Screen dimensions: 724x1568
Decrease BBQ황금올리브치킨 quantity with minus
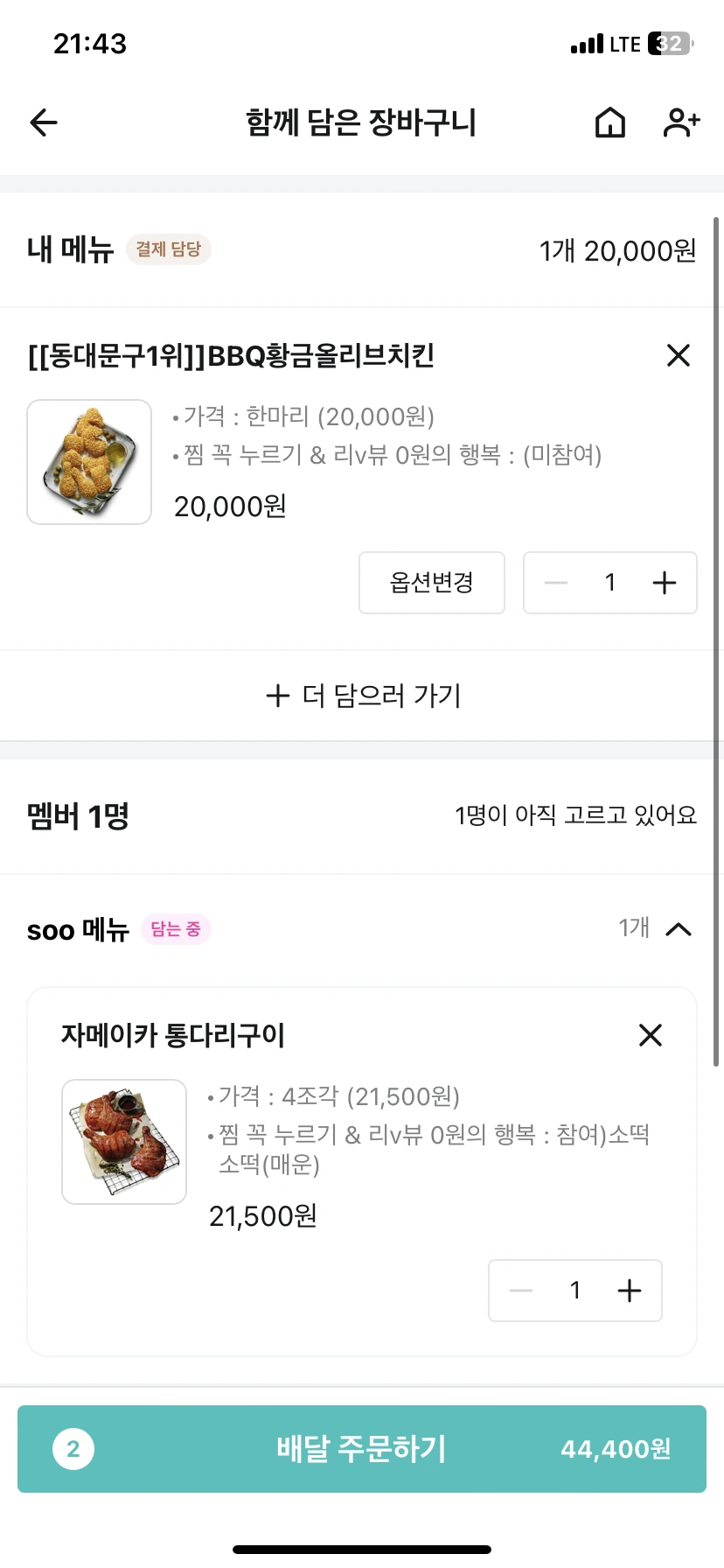pyautogui.click(x=556, y=583)
